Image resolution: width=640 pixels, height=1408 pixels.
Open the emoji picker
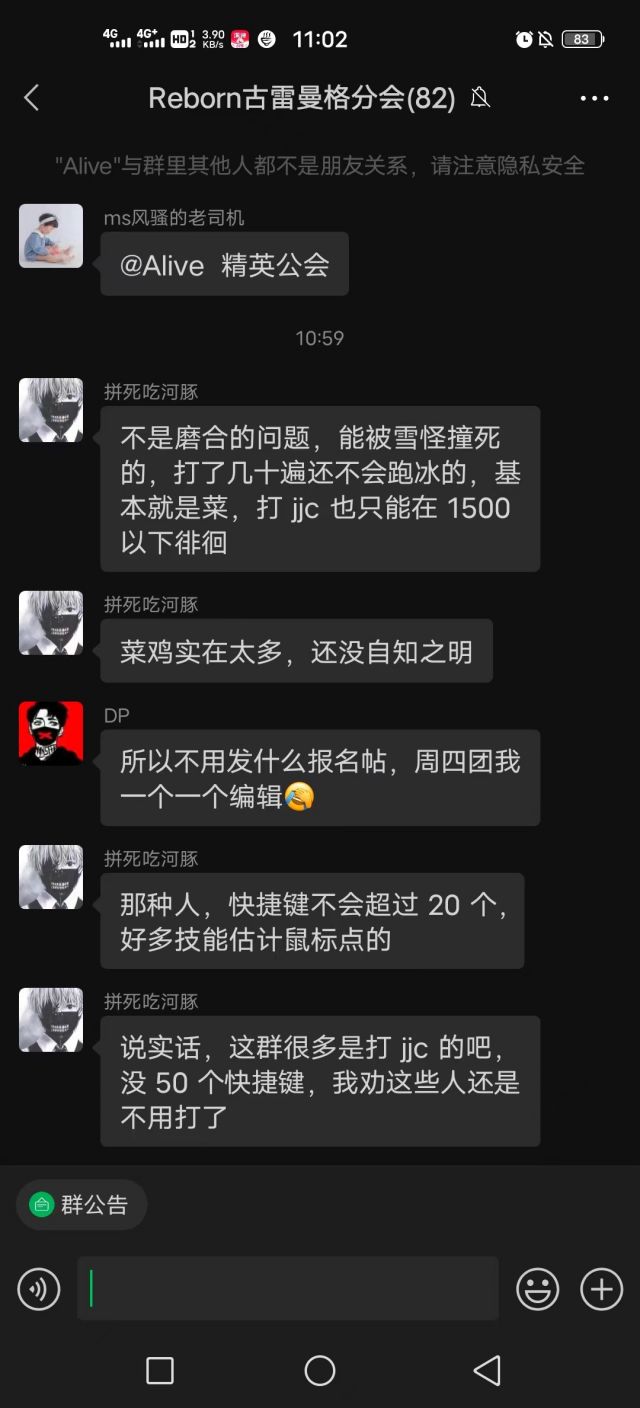[537, 1289]
